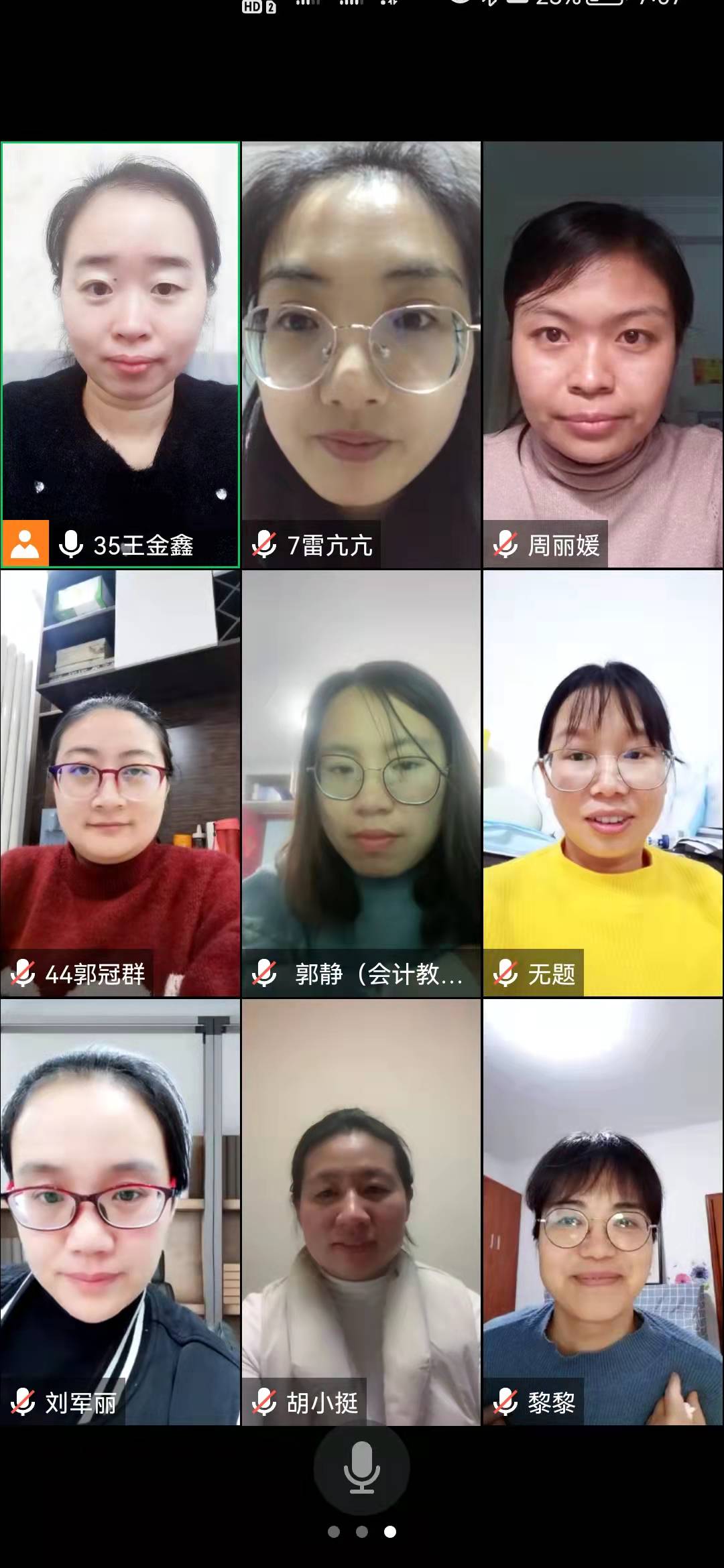Viewport: 724px width, 1568px height.
Task: Toggle the microphone button
Action: pos(361,1467)
